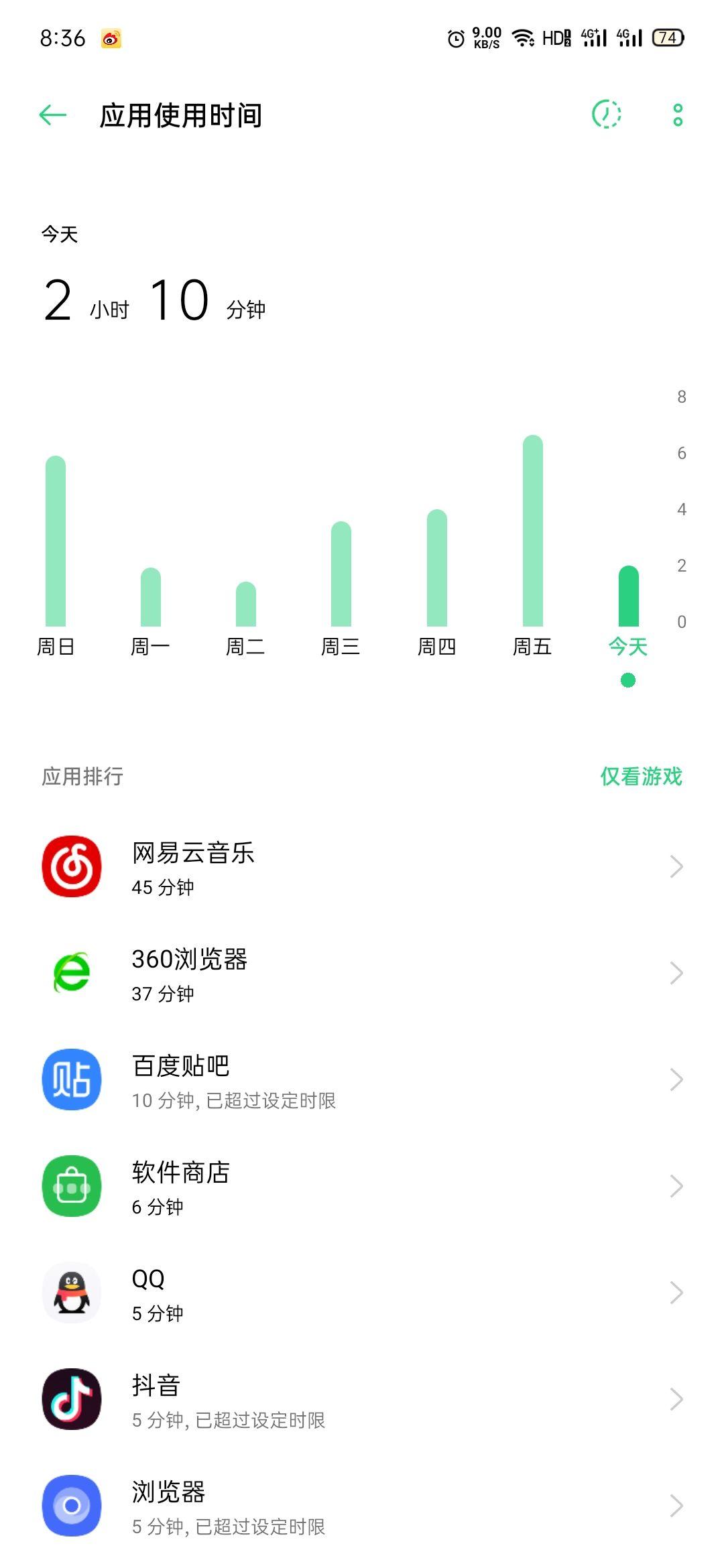
Task: Open 网易云音乐 usage details
Action: (x=362, y=866)
